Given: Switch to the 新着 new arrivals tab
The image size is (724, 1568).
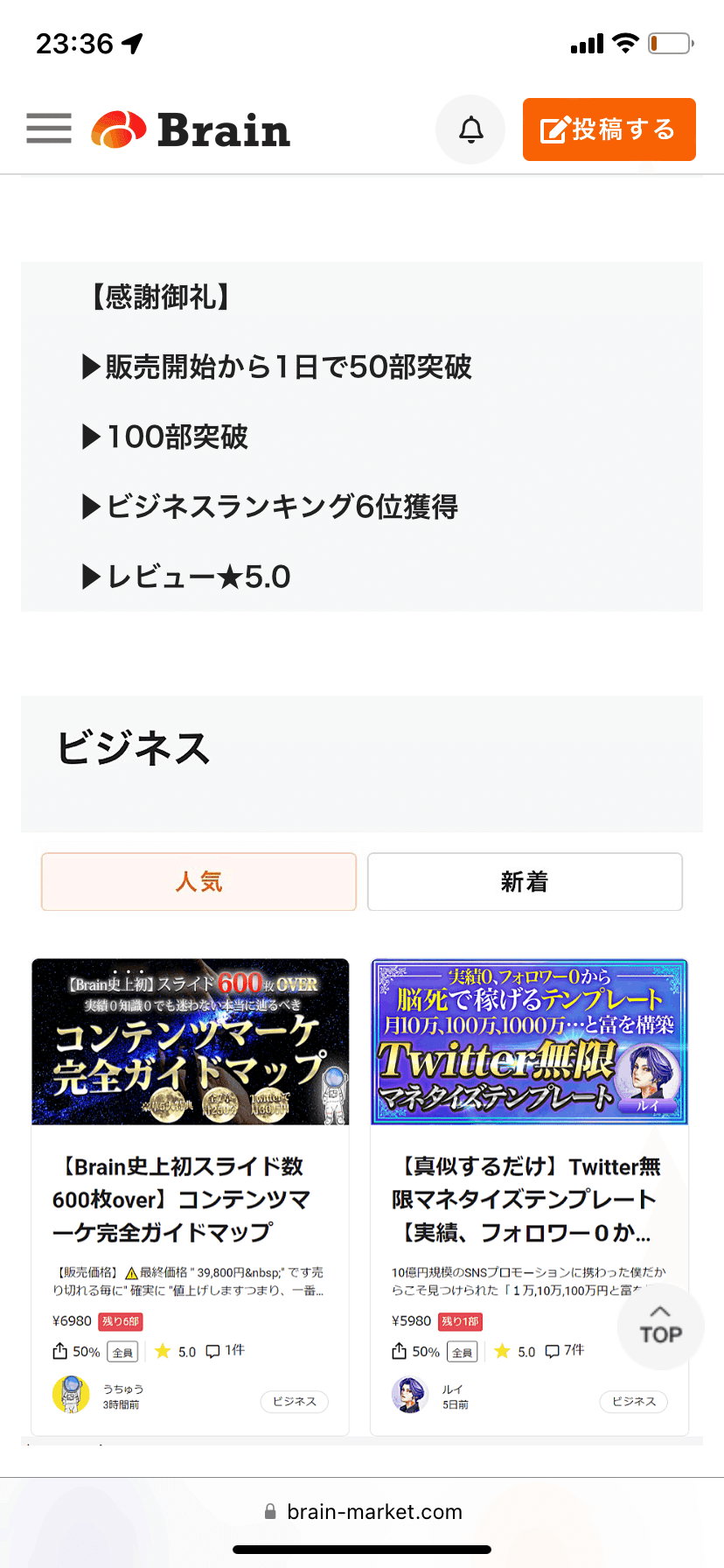Looking at the screenshot, I should coord(525,881).
